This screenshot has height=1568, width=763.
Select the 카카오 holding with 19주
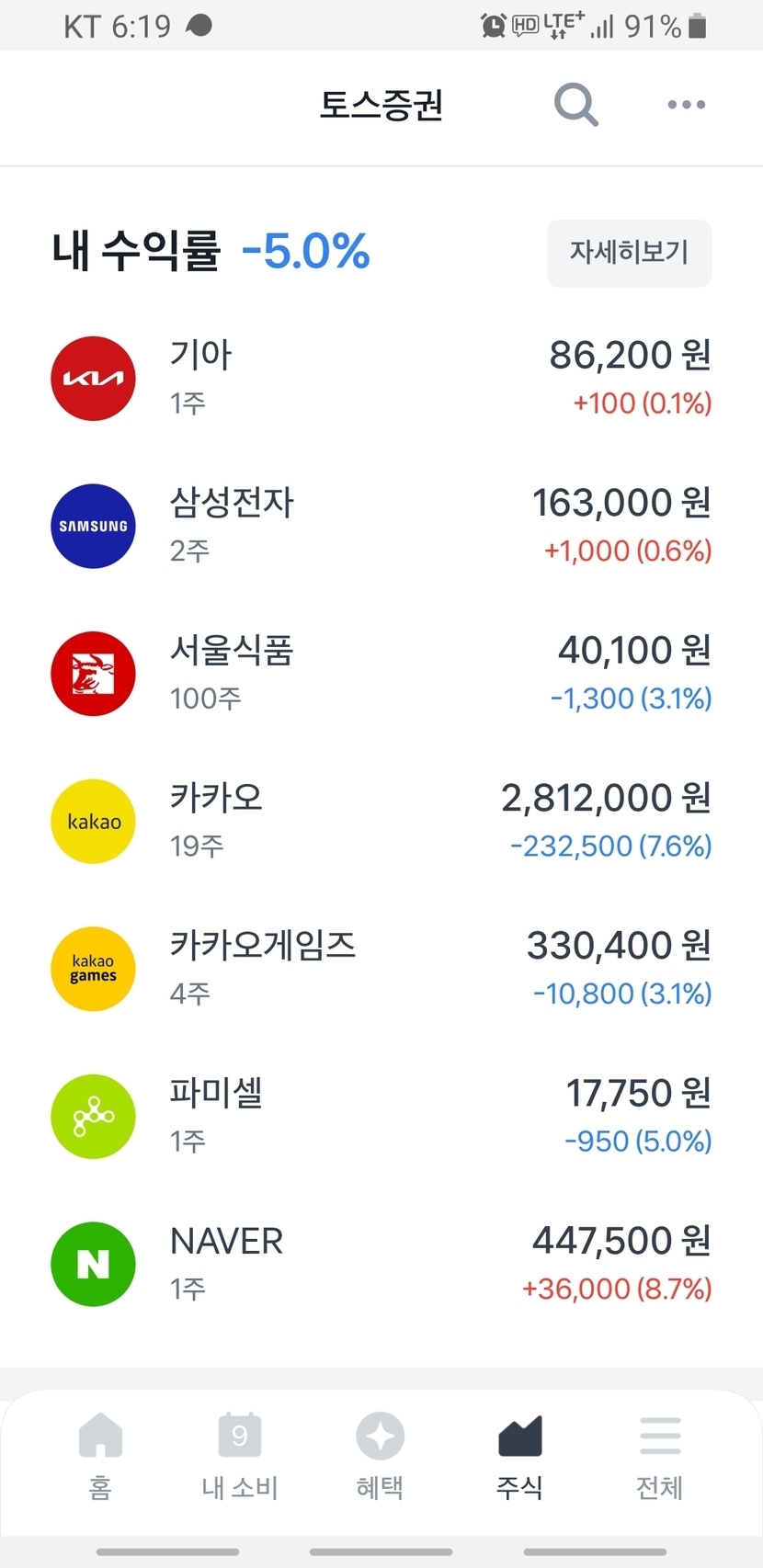[x=381, y=821]
